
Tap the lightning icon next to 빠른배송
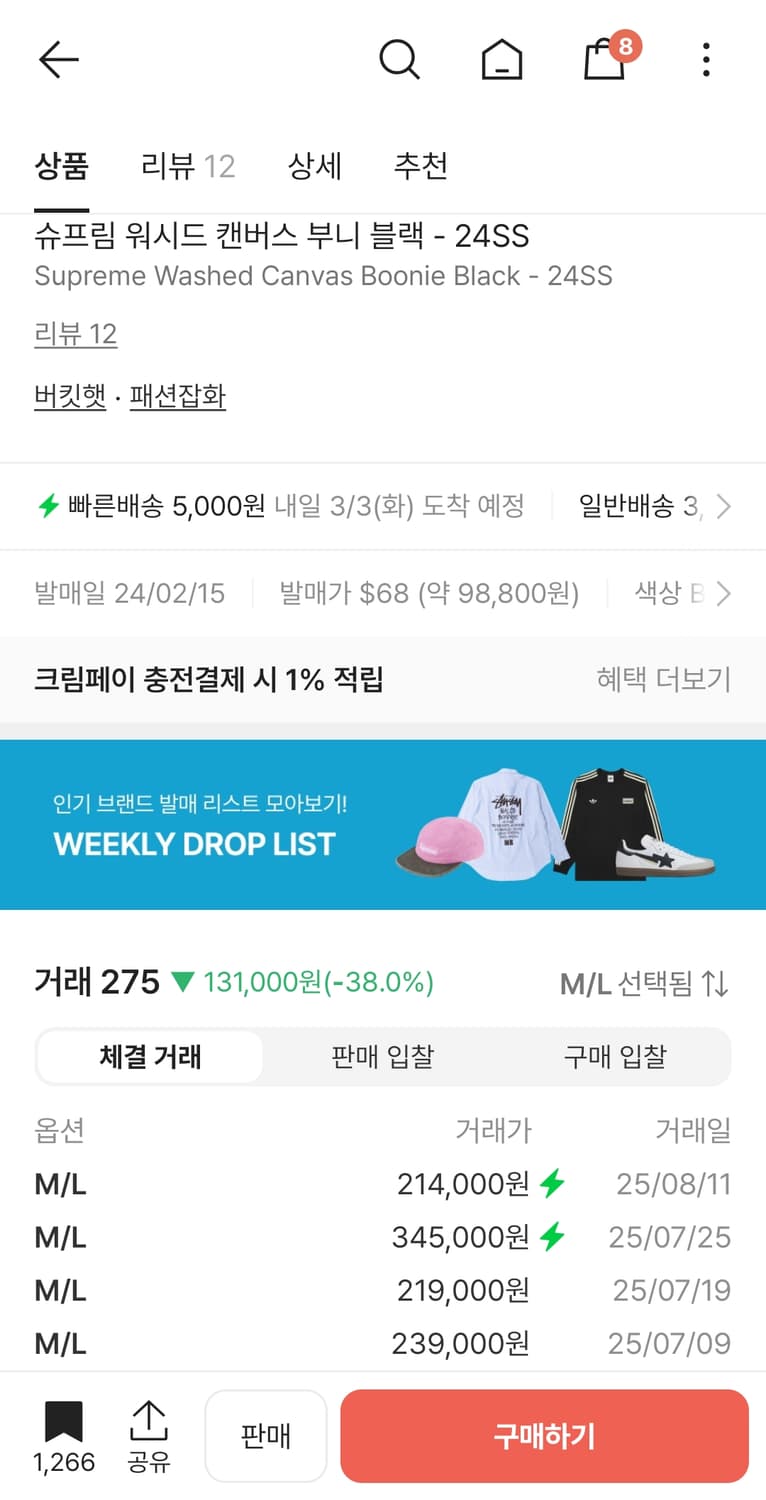coord(47,506)
